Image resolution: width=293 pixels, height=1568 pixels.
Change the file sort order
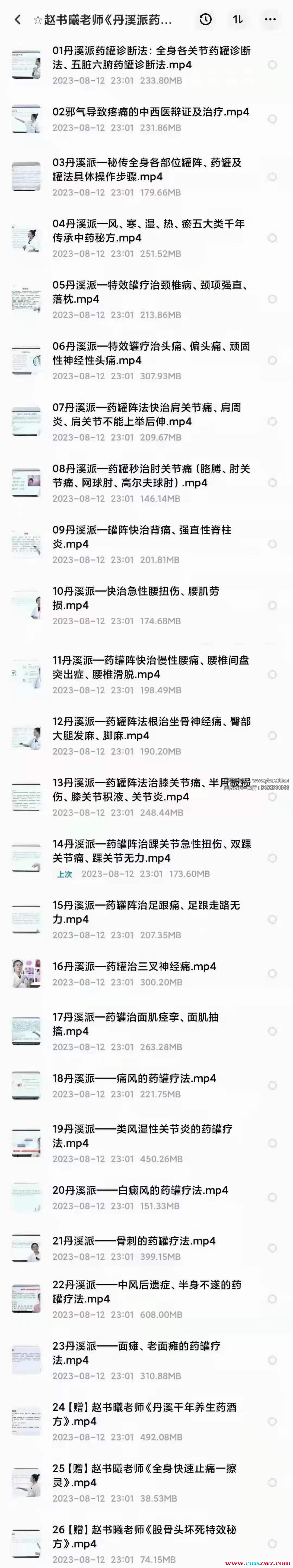coord(238,20)
